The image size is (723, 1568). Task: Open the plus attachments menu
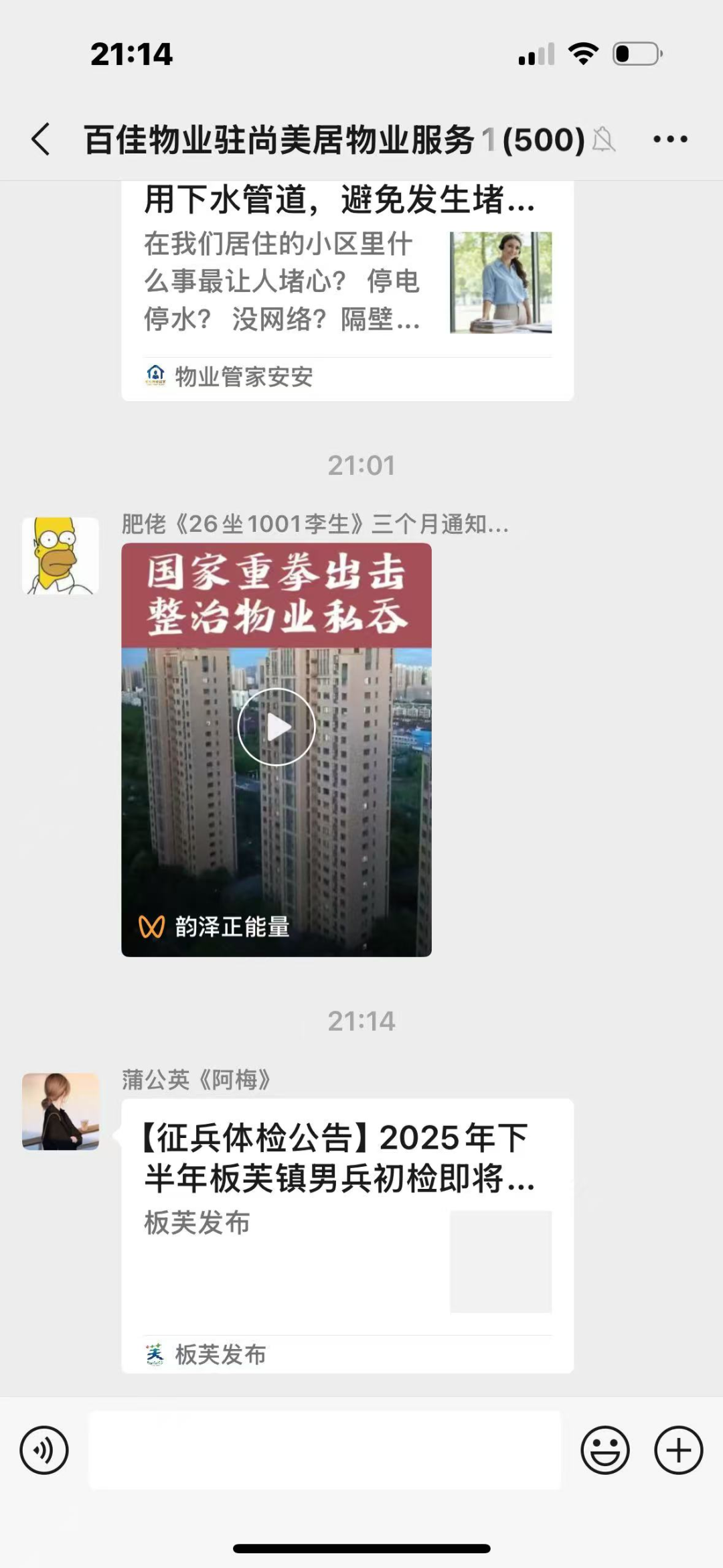coord(678,1450)
